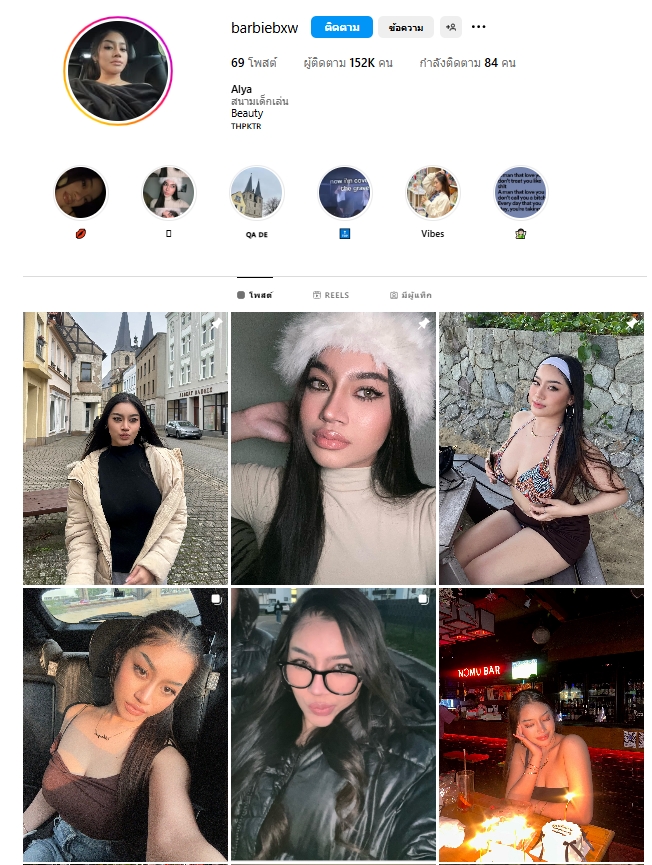Tap the ข้อความ message button
Image resolution: width=652 pixels, height=865 pixels.
pyautogui.click(x=405, y=28)
